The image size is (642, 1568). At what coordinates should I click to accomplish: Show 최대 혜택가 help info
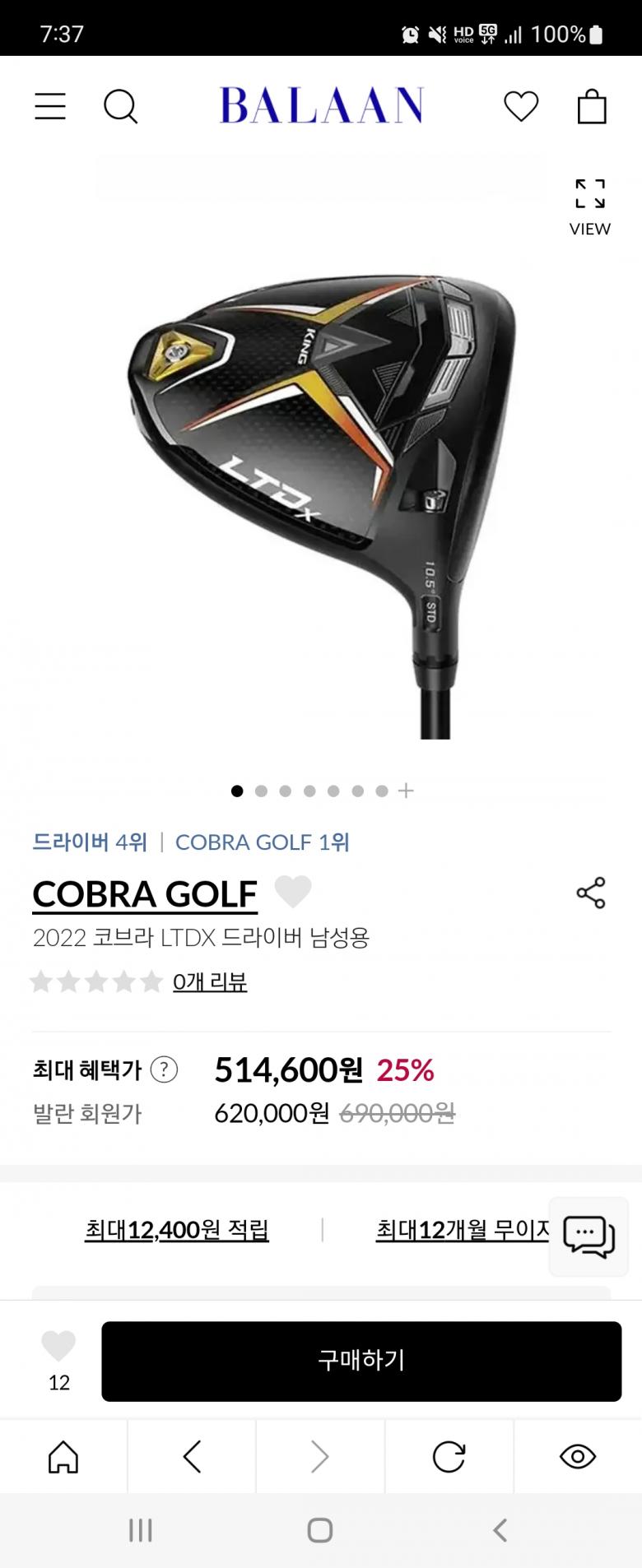[x=165, y=1069]
